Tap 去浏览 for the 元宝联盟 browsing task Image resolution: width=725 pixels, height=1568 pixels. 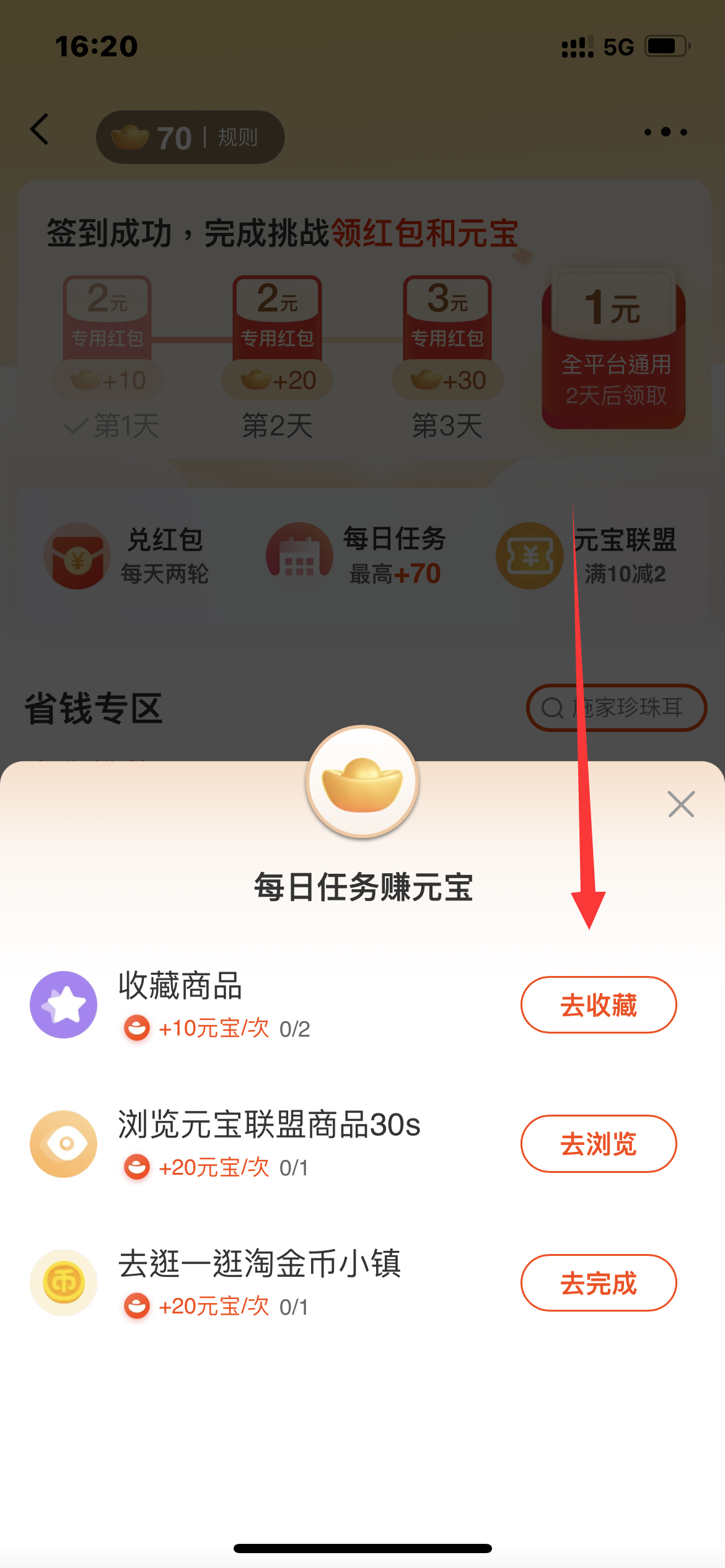click(598, 1143)
